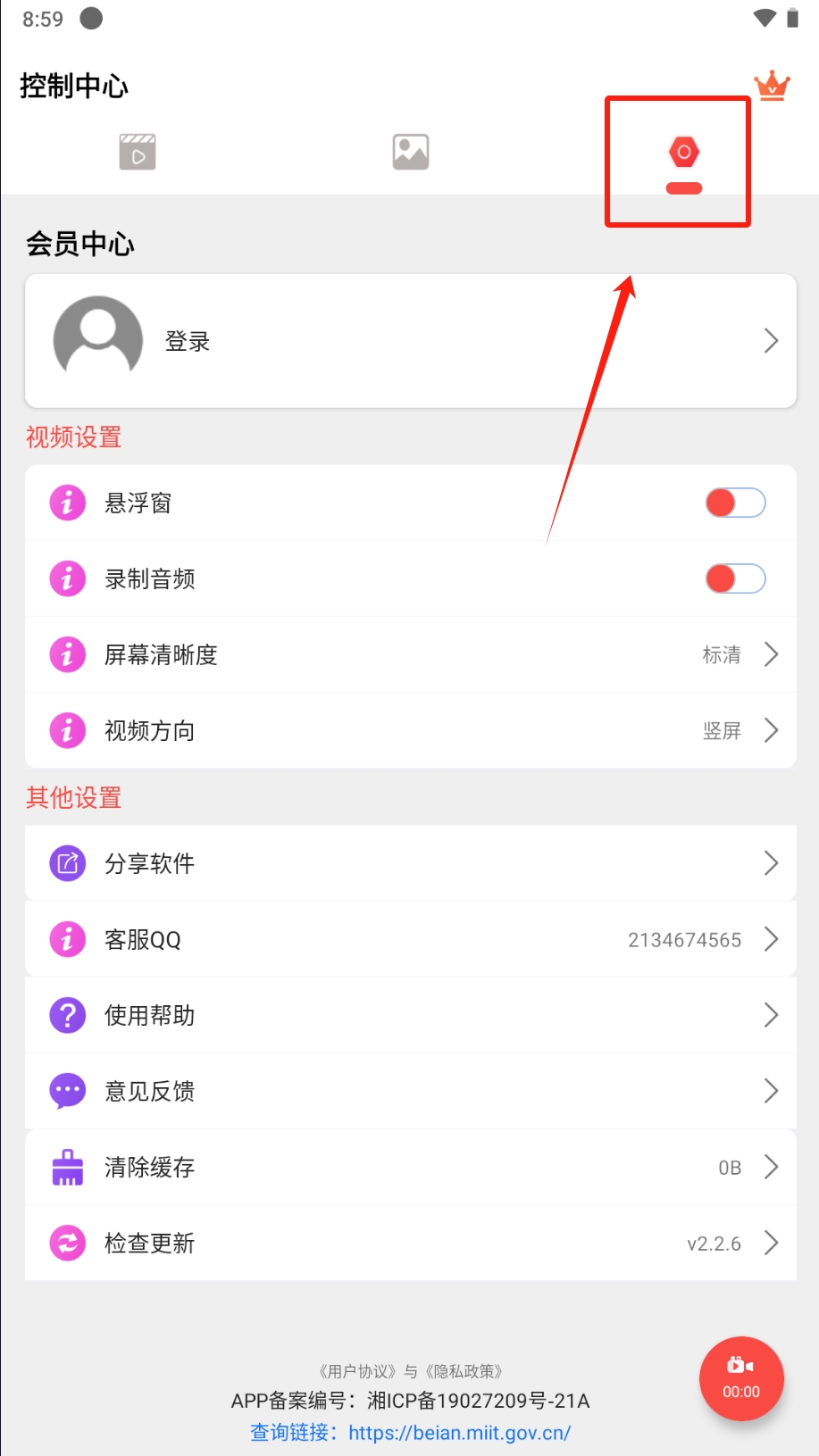The height and width of the screenshot is (1456, 819).
Task: Open 使用帮助 page
Action: point(411,1015)
